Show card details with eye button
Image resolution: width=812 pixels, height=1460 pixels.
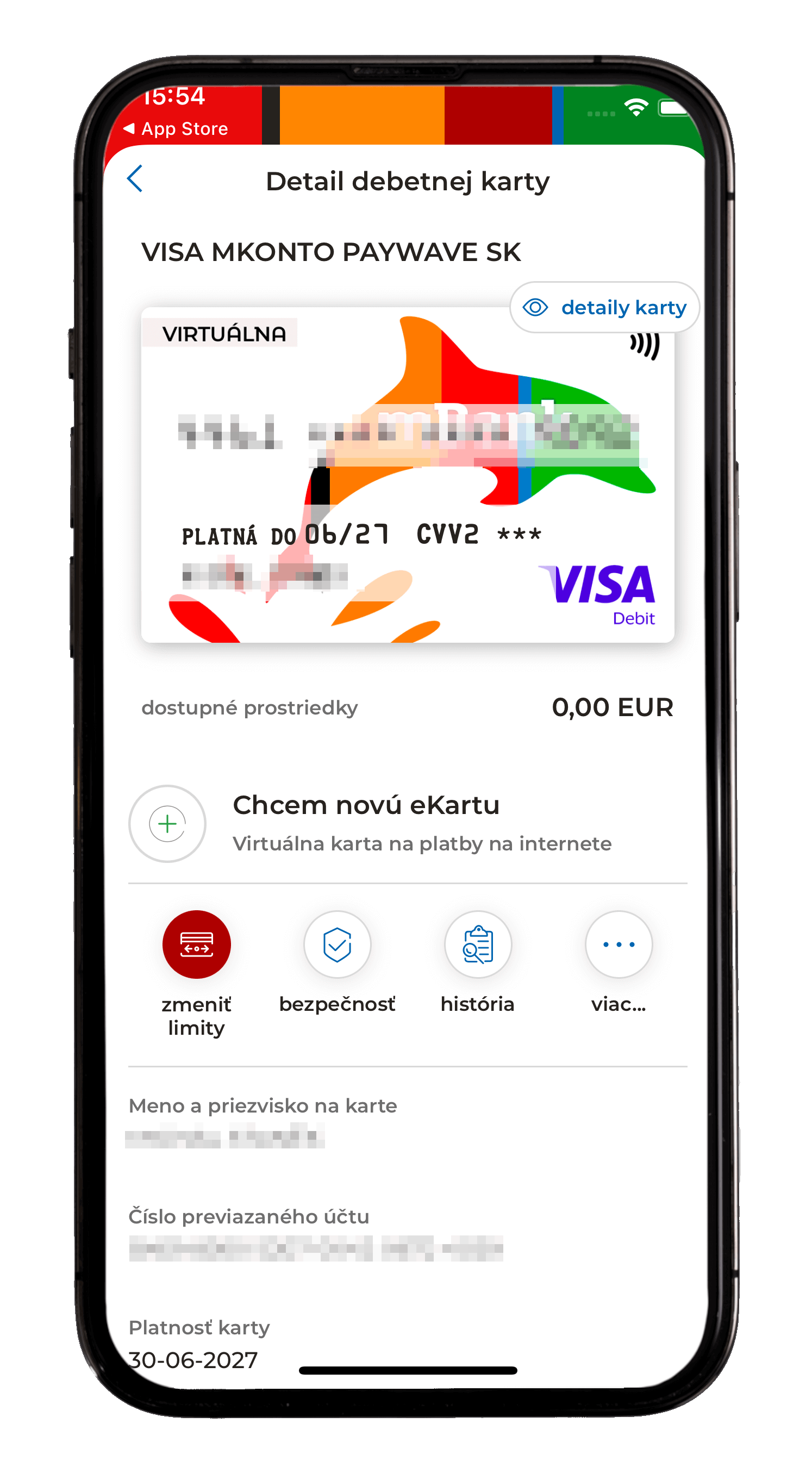click(x=604, y=307)
